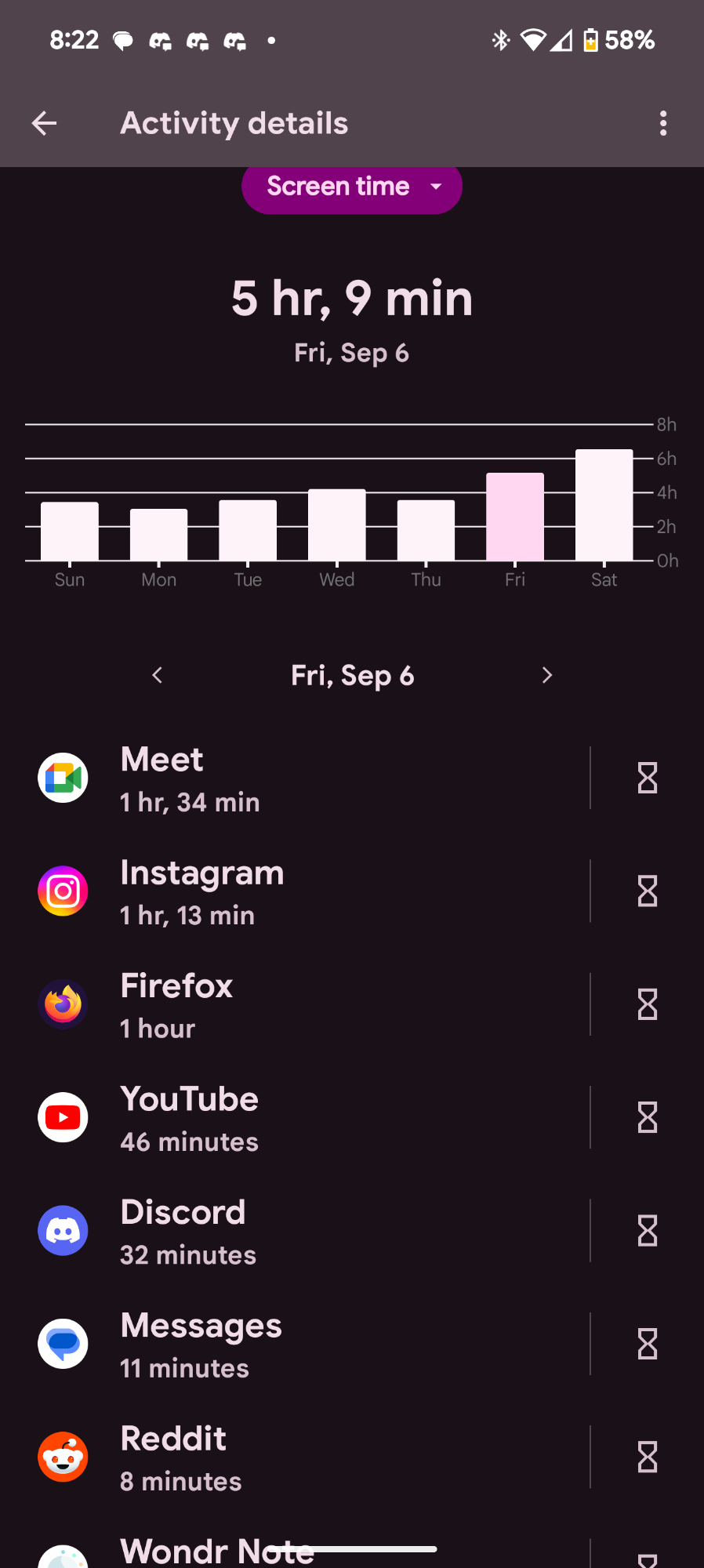
Task: Set an app timer for Reddit
Action: pyautogui.click(x=648, y=1457)
